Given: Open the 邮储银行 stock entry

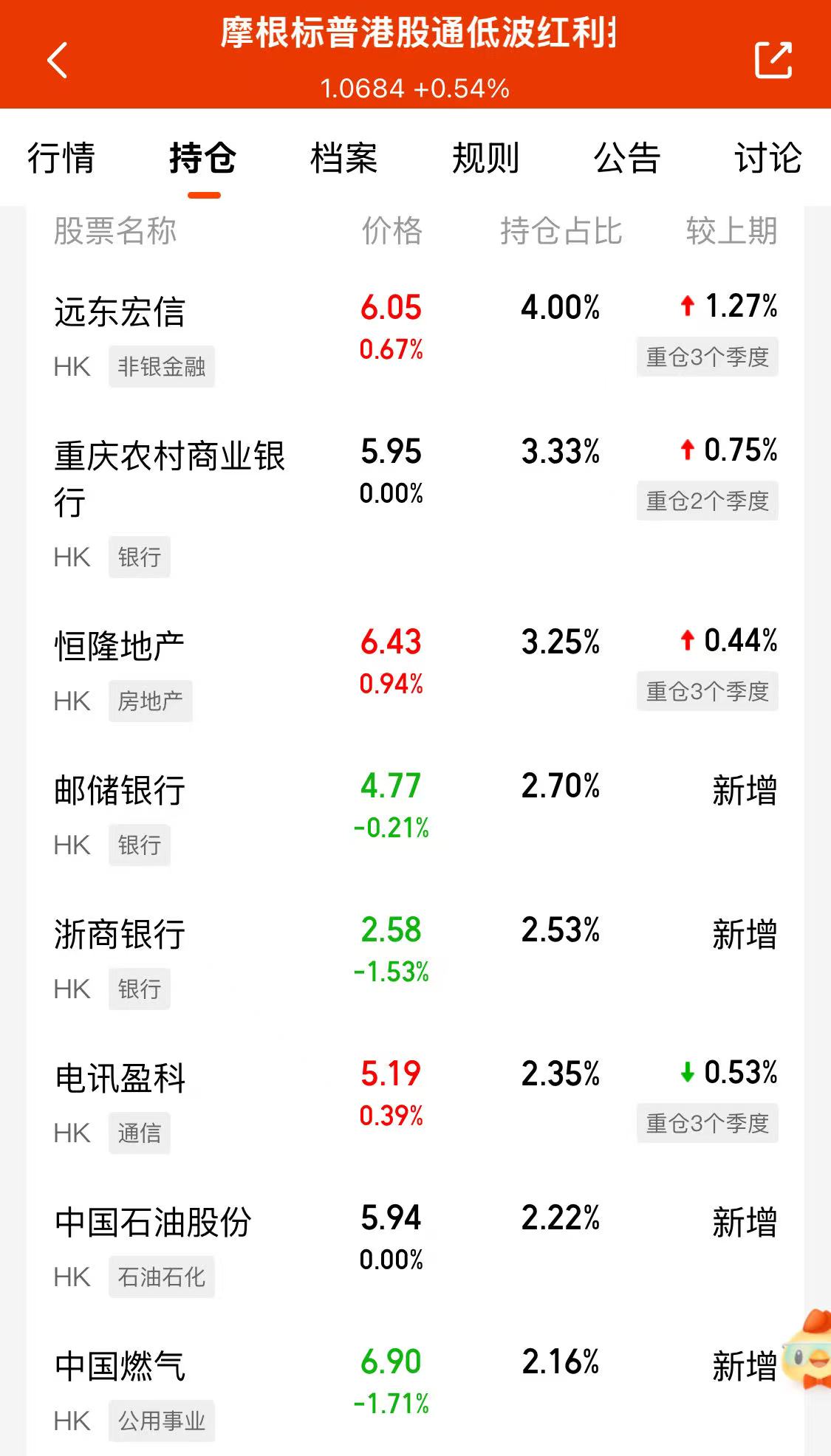Looking at the screenshot, I should (x=118, y=789).
